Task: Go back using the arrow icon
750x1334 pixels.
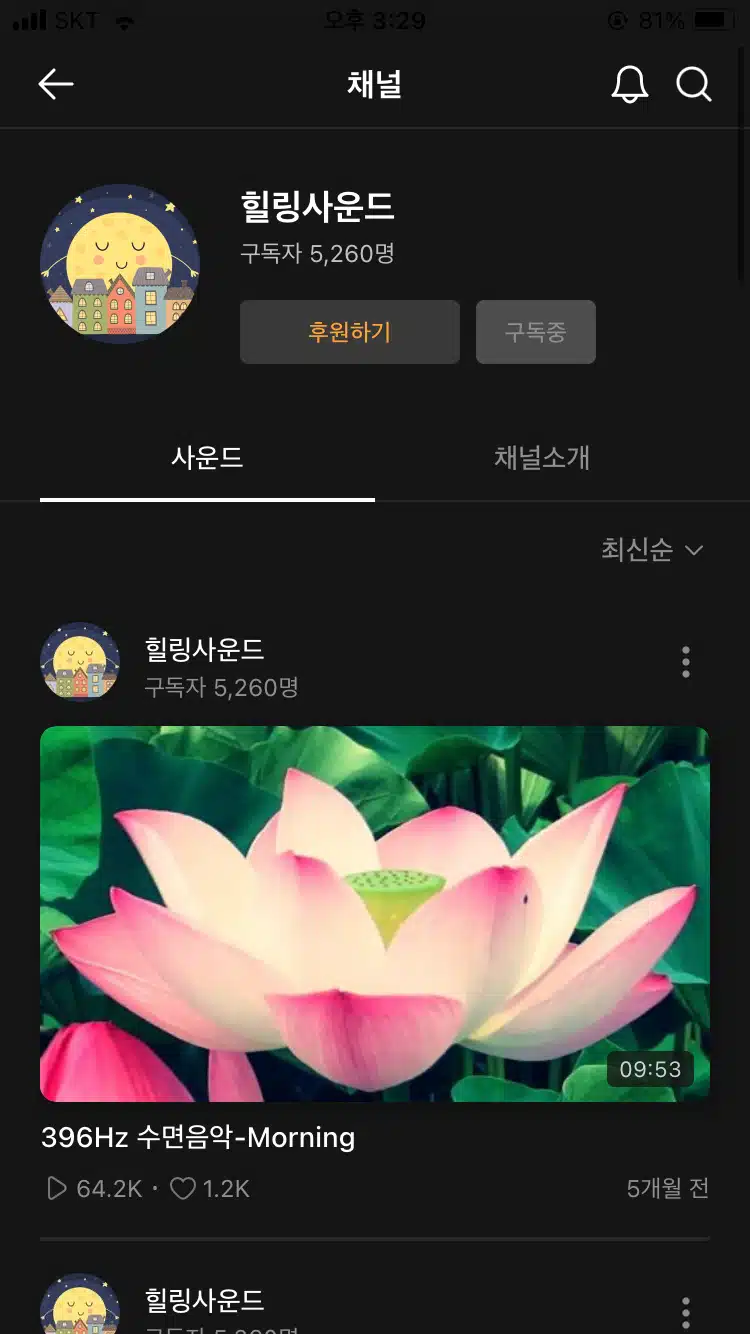Action: tap(56, 85)
